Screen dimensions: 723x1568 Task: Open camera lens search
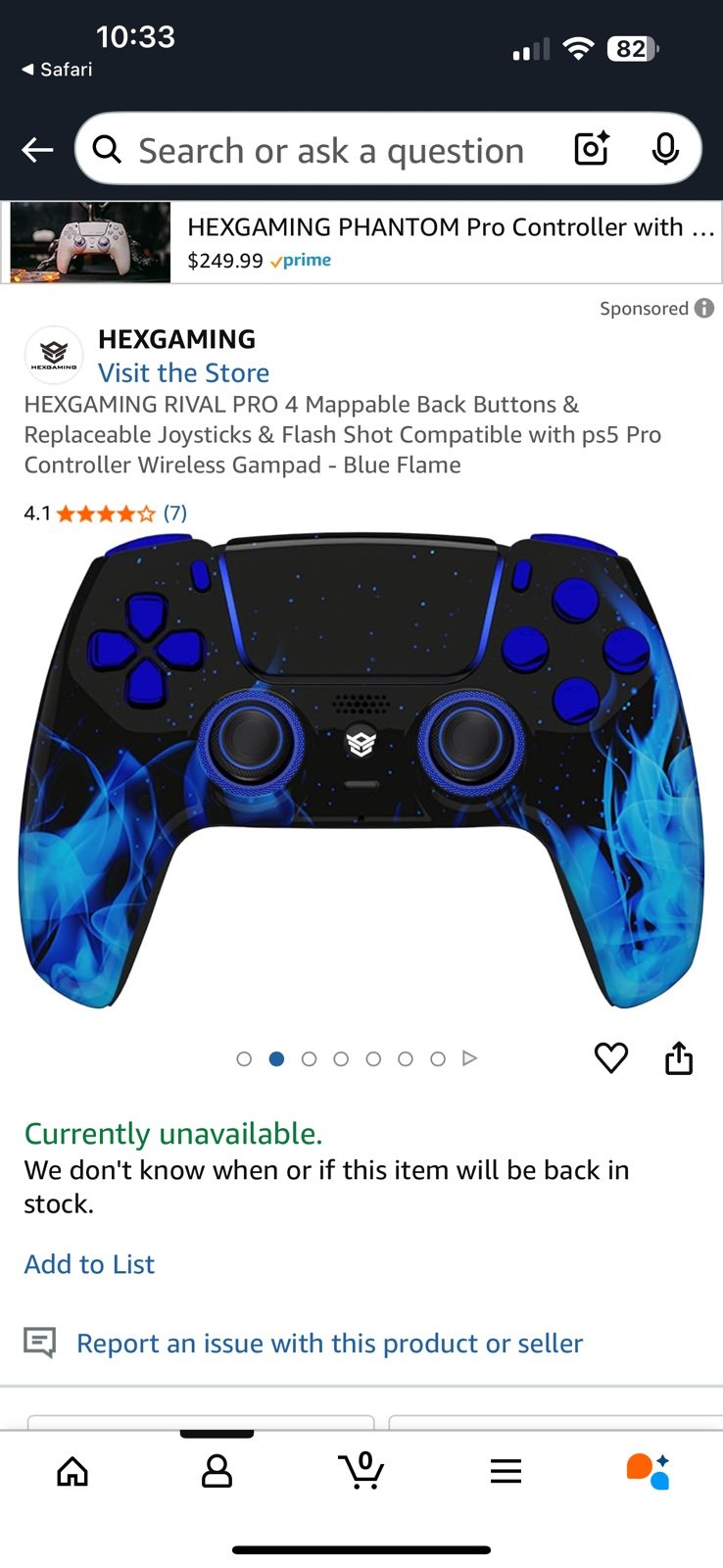592,149
